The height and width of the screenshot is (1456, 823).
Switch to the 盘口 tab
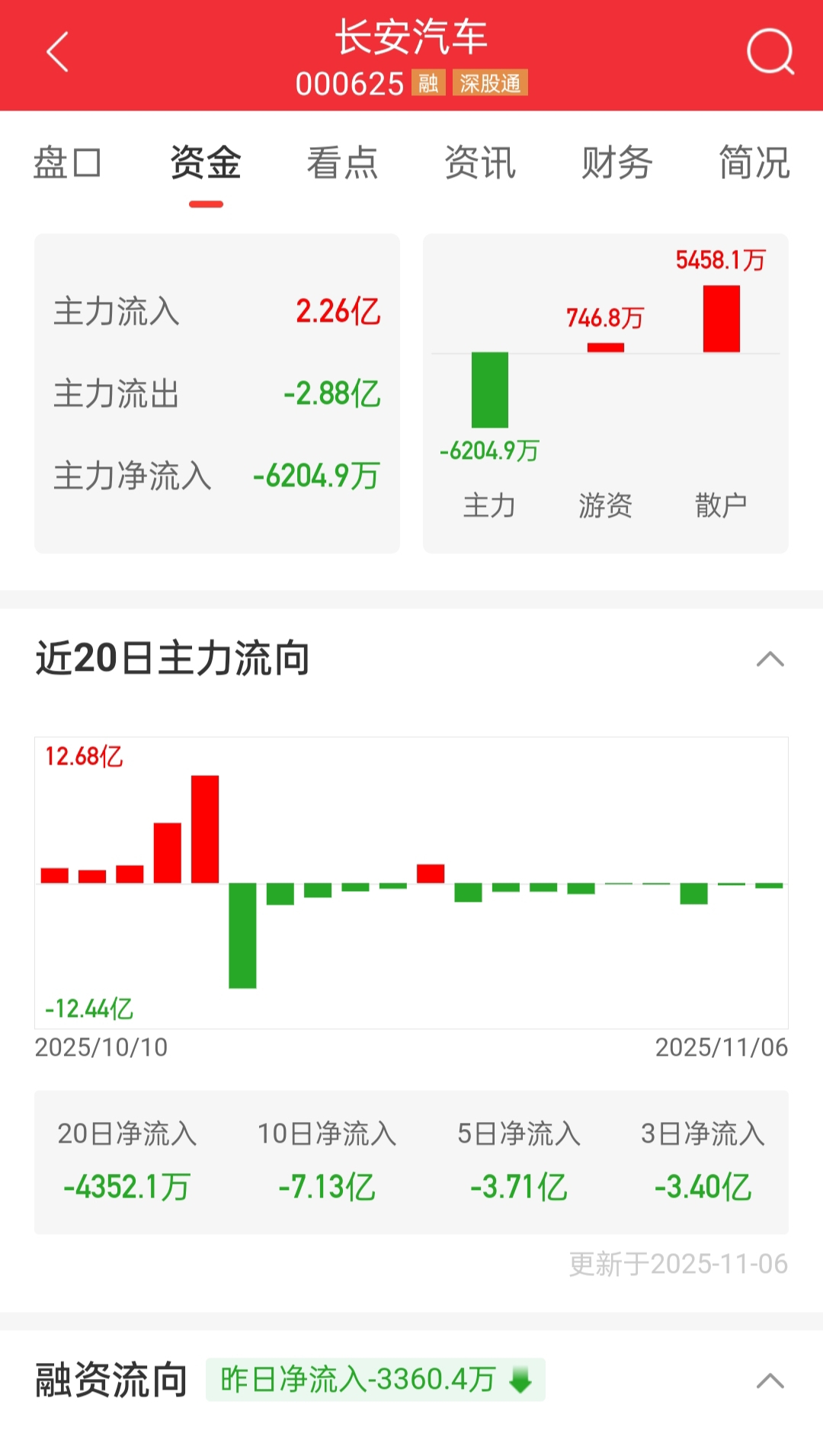point(68,163)
